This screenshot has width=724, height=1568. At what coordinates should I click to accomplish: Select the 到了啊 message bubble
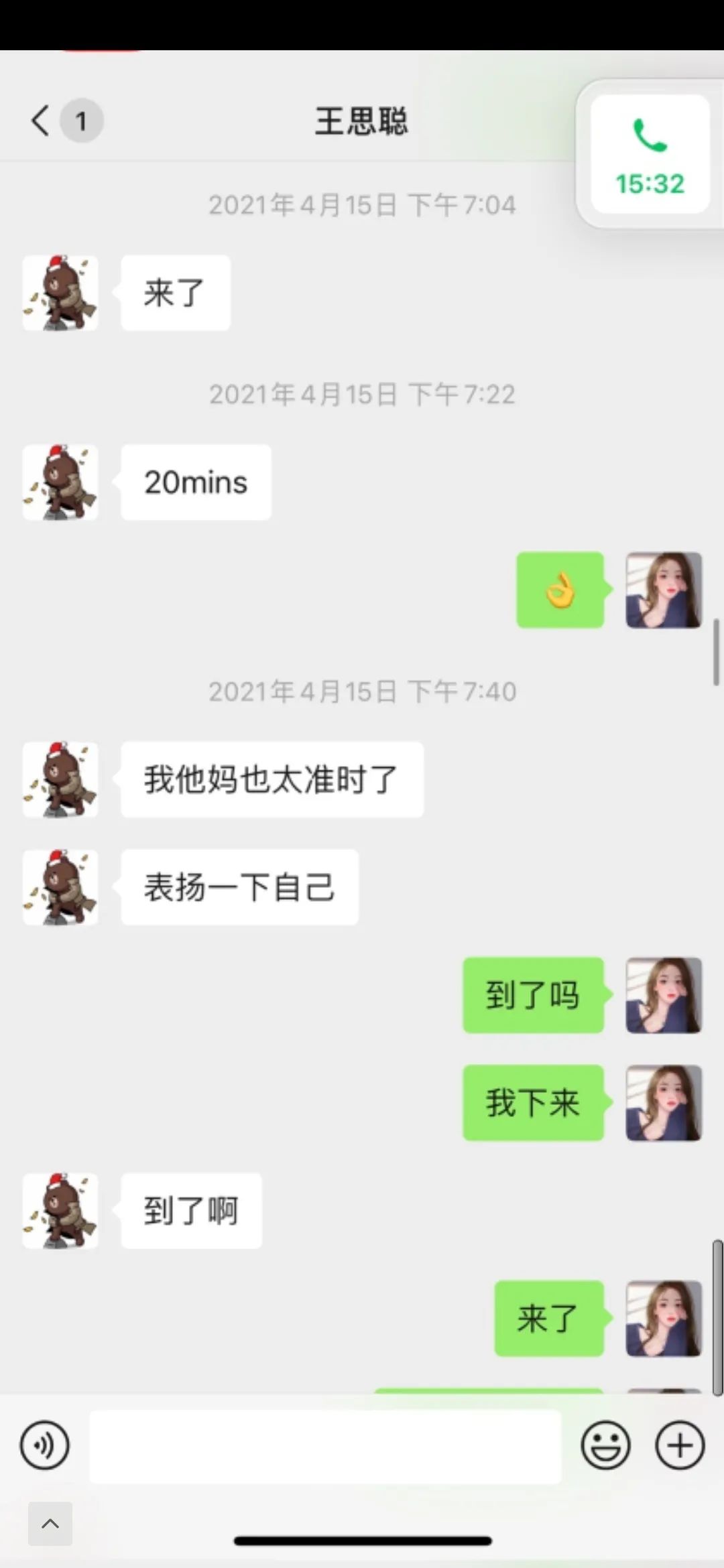point(191,1212)
